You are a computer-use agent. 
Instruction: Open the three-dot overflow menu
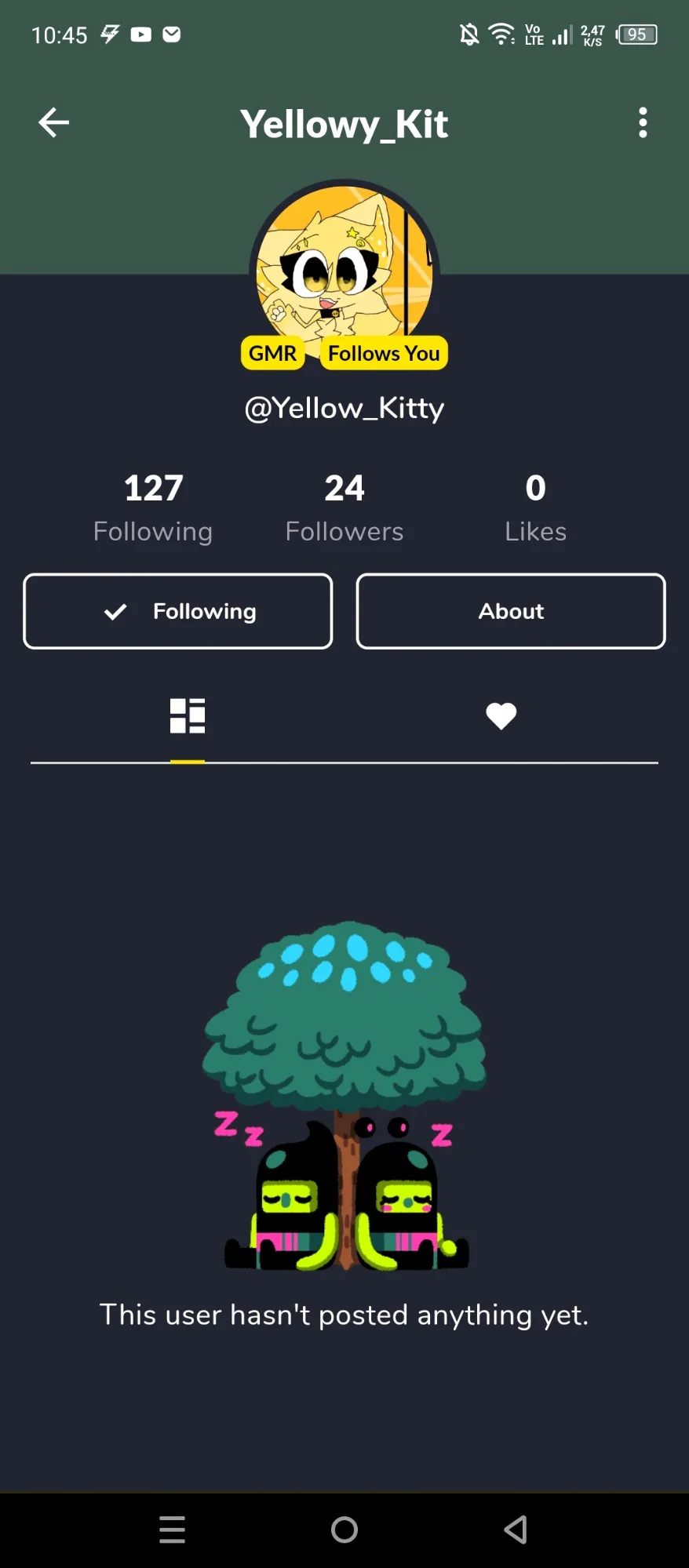[643, 123]
